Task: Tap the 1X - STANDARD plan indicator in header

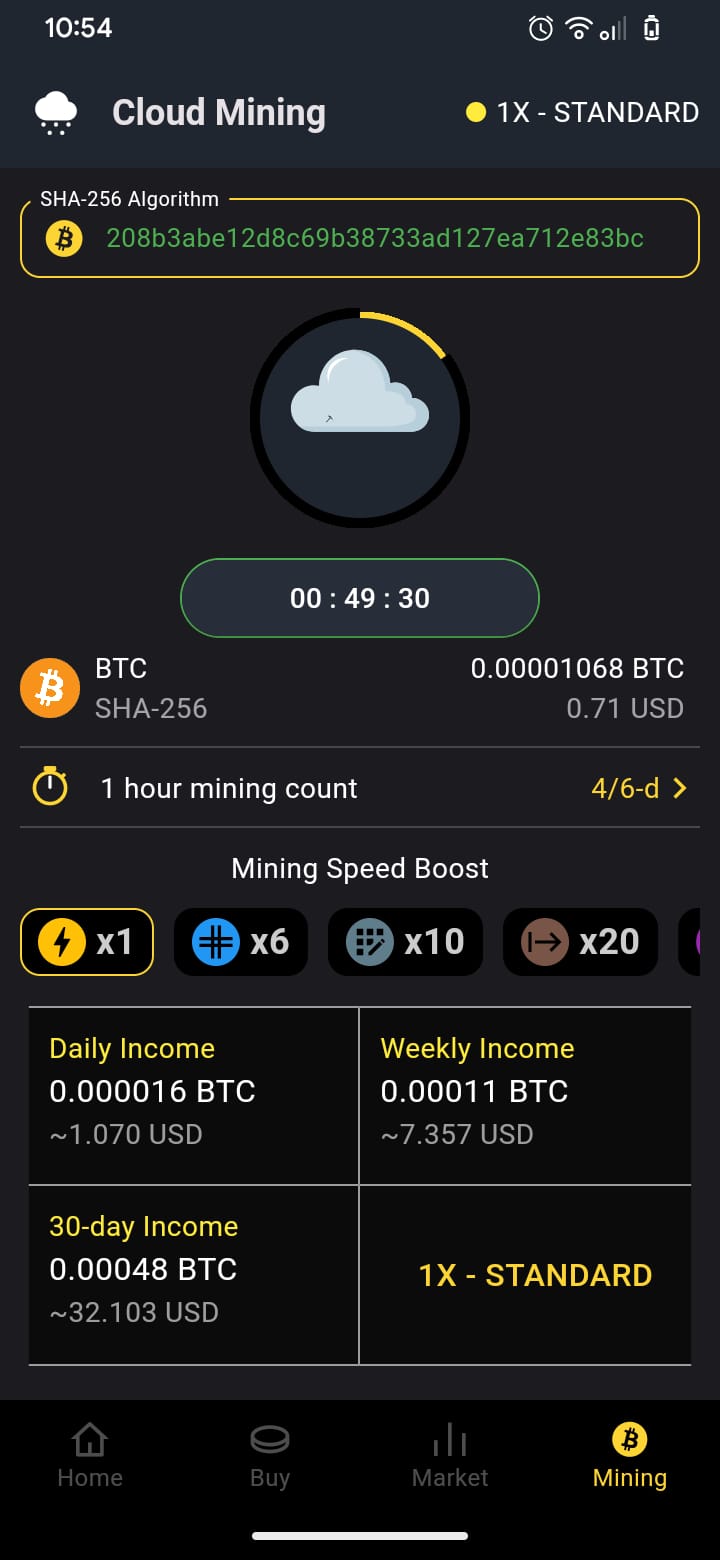Action: pyautogui.click(x=582, y=112)
